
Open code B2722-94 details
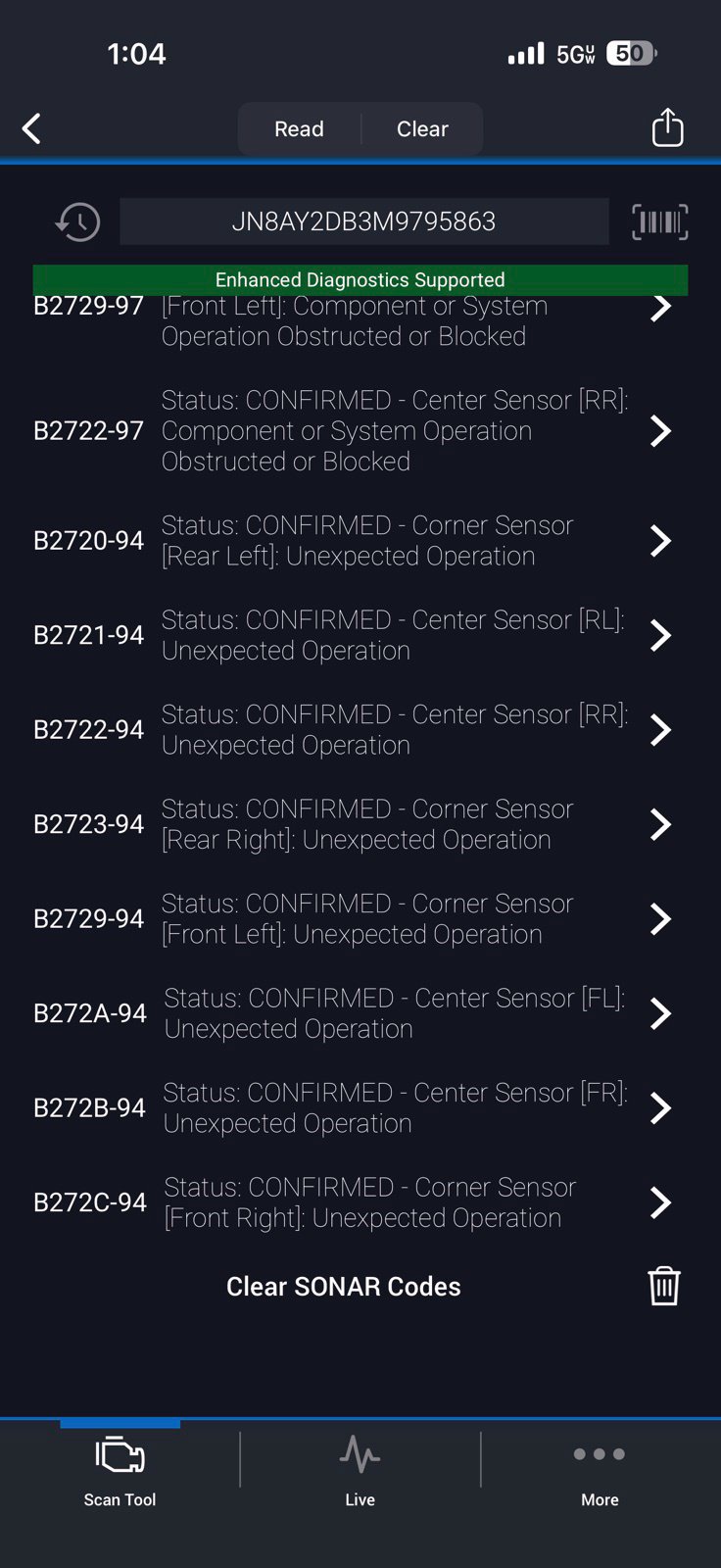pos(360,729)
